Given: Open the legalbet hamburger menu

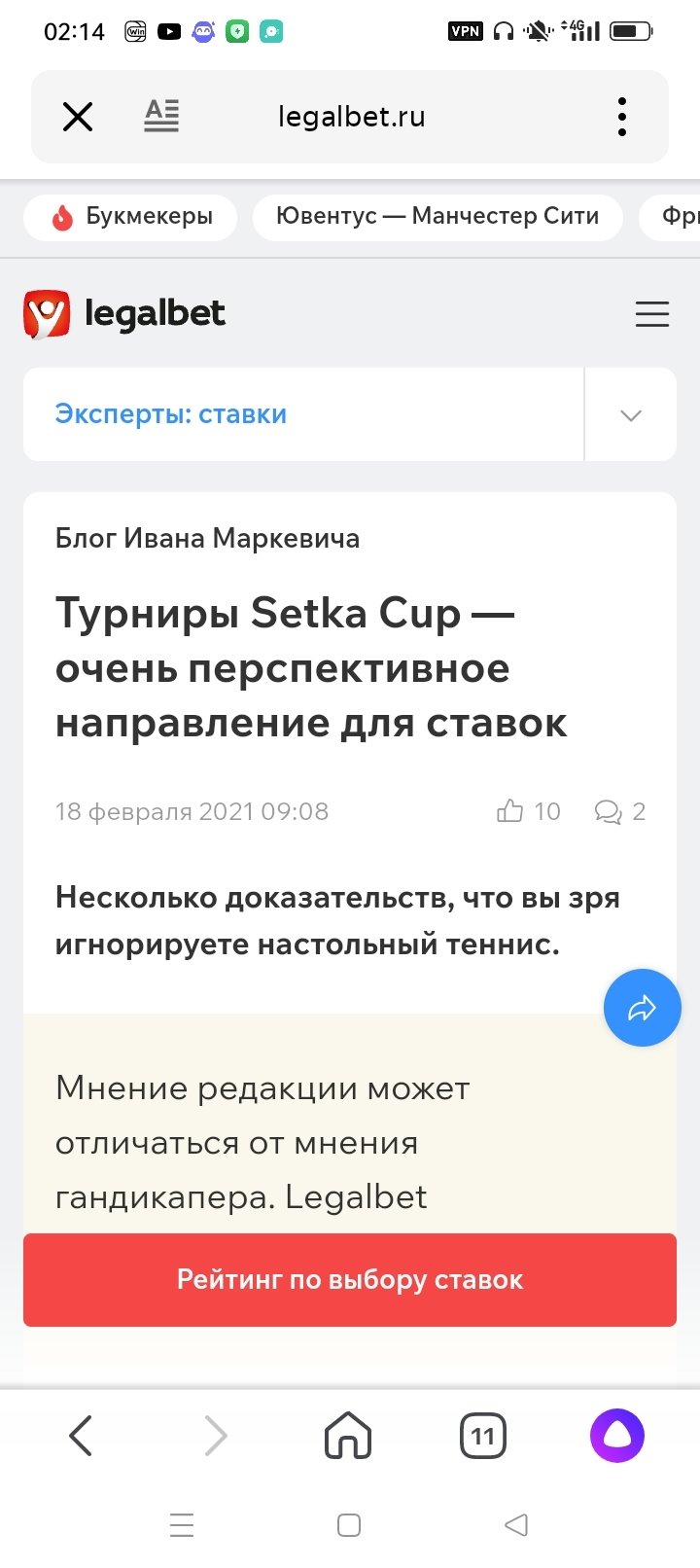Looking at the screenshot, I should [x=652, y=314].
